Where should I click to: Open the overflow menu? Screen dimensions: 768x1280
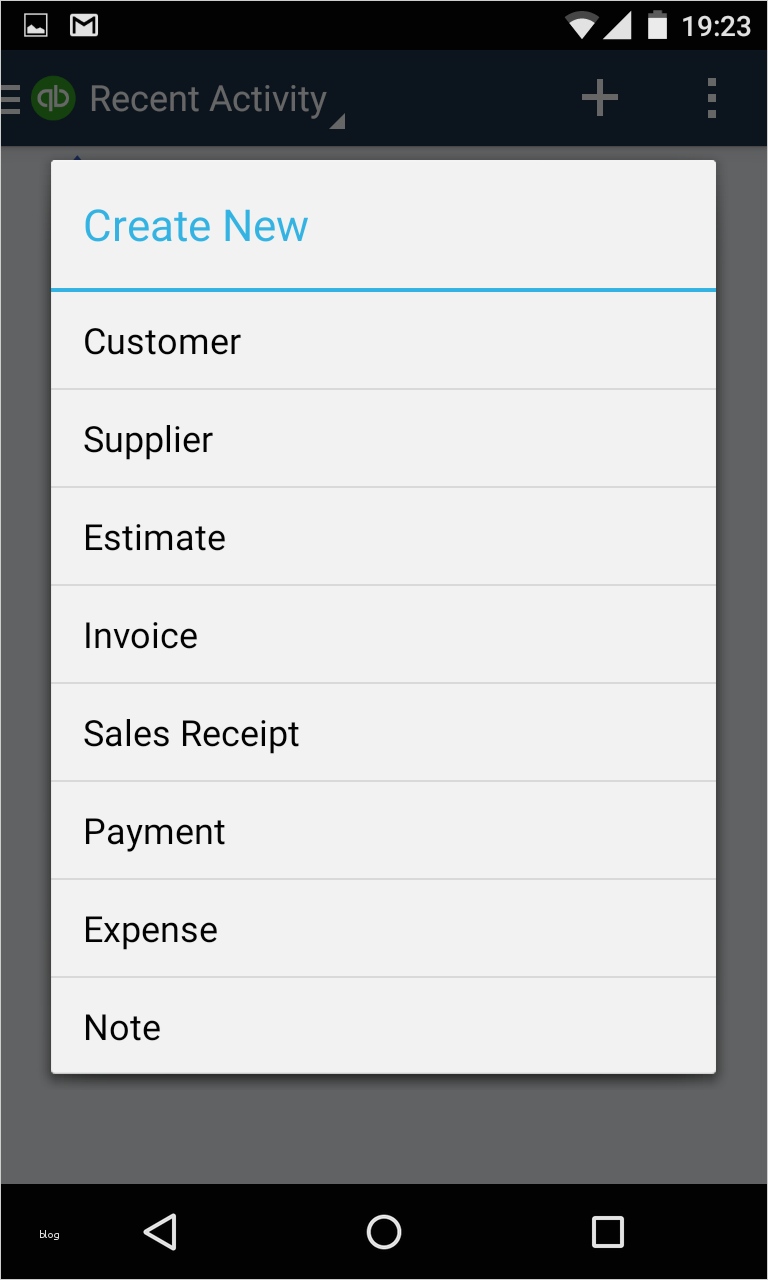(711, 98)
